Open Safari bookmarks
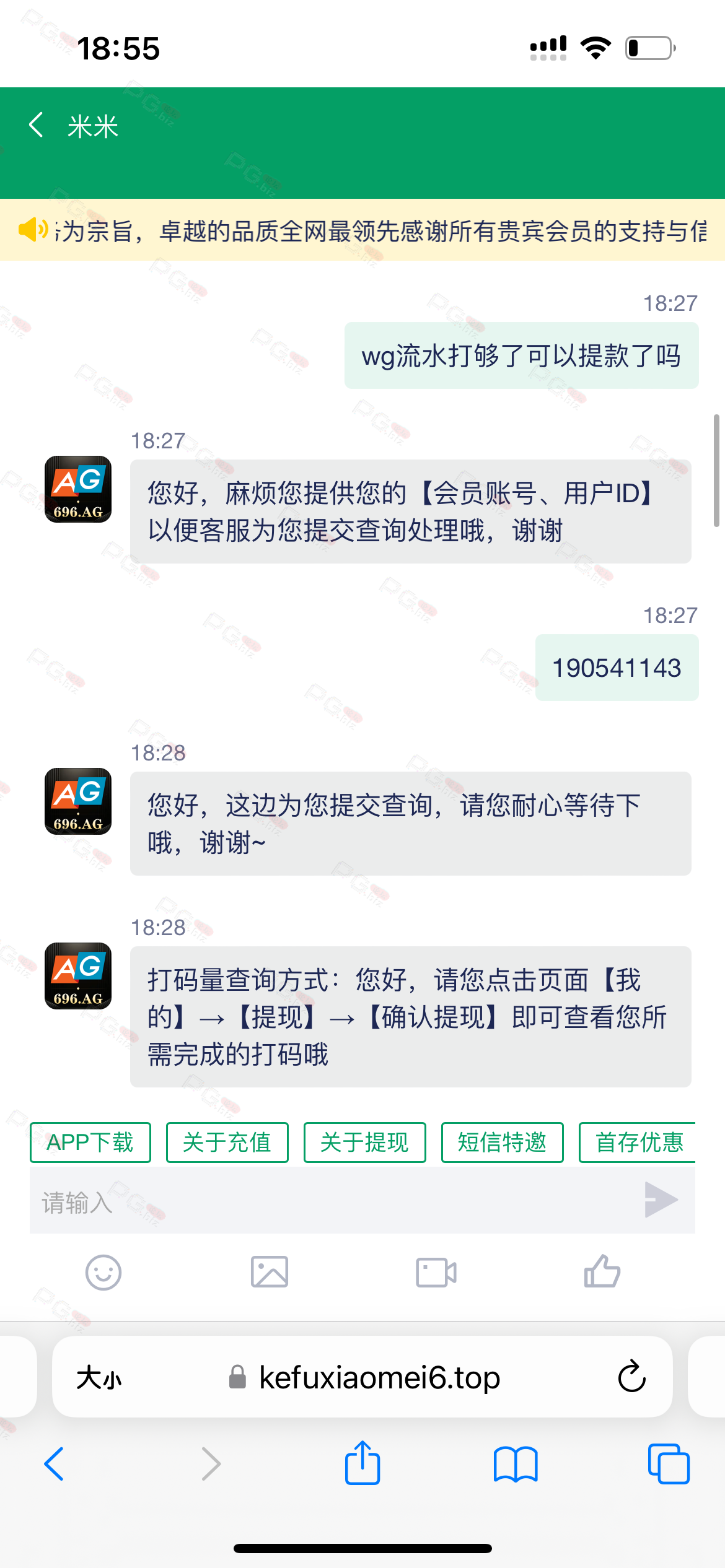 [x=516, y=1464]
